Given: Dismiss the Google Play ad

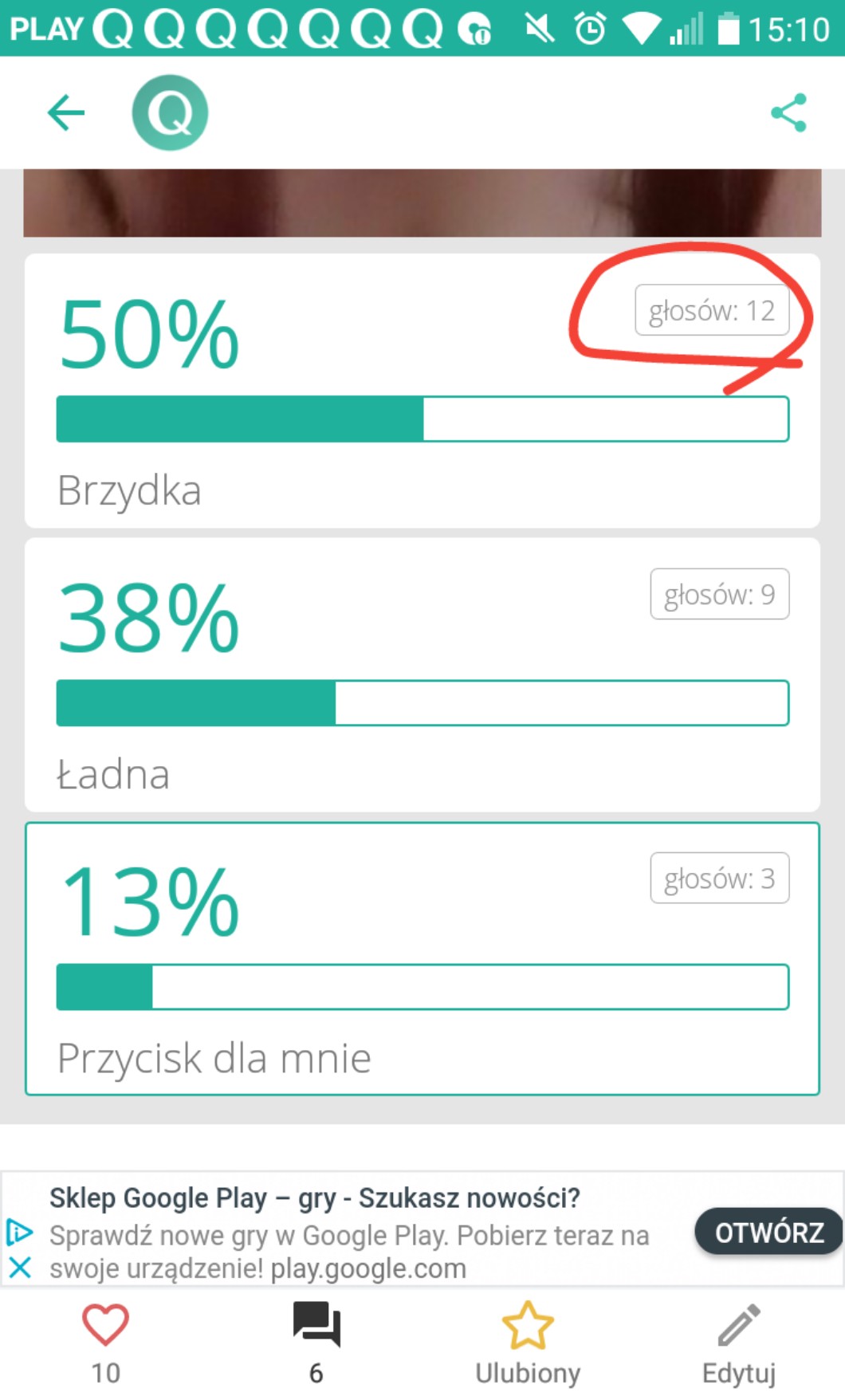Looking at the screenshot, I should 20,1267.
